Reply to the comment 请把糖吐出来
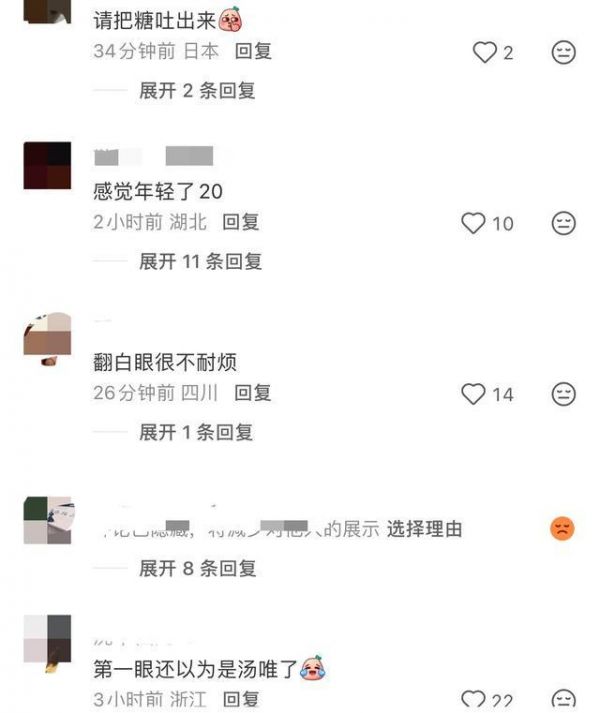Image resolution: width=600 pixels, height=713 pixels. pos(253,51)
